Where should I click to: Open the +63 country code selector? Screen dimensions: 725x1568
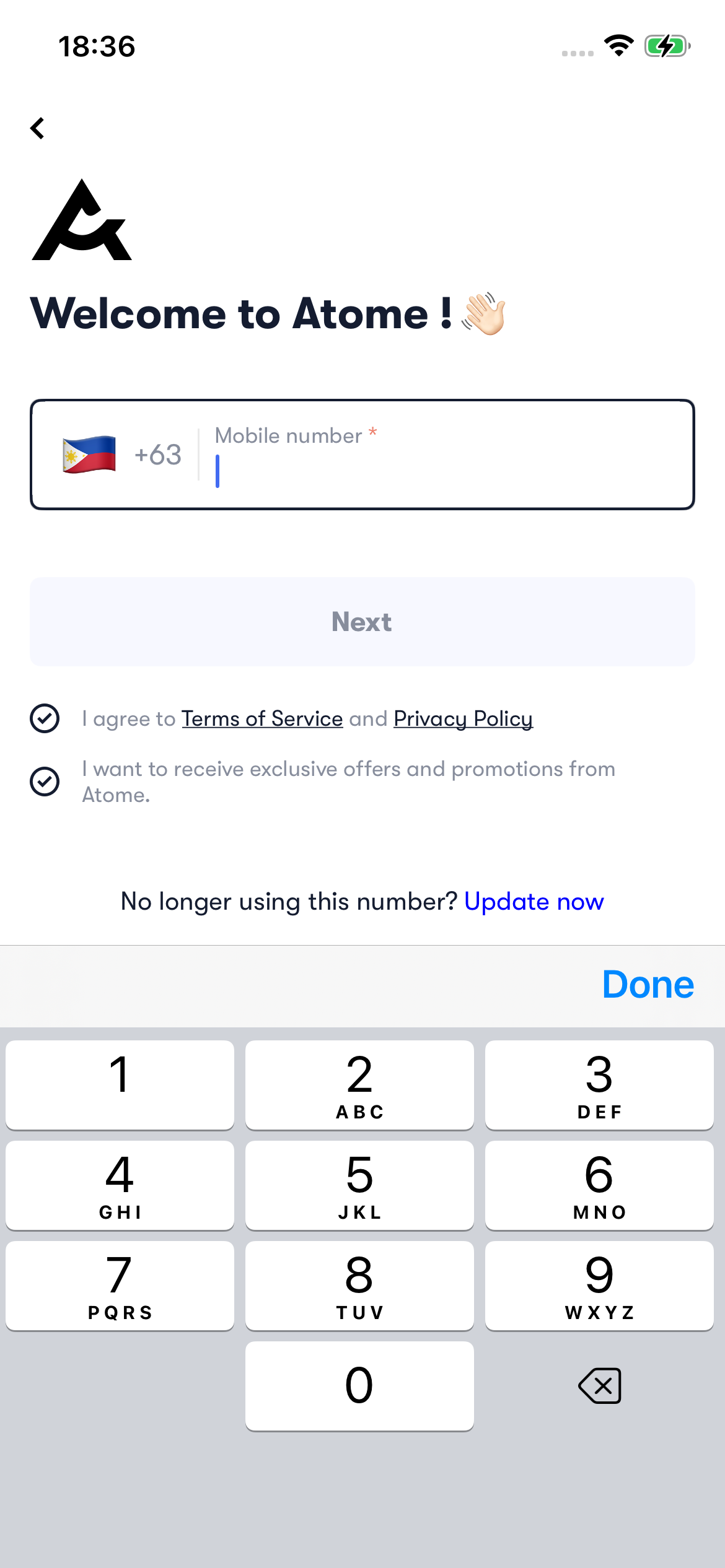coord(123,455)
